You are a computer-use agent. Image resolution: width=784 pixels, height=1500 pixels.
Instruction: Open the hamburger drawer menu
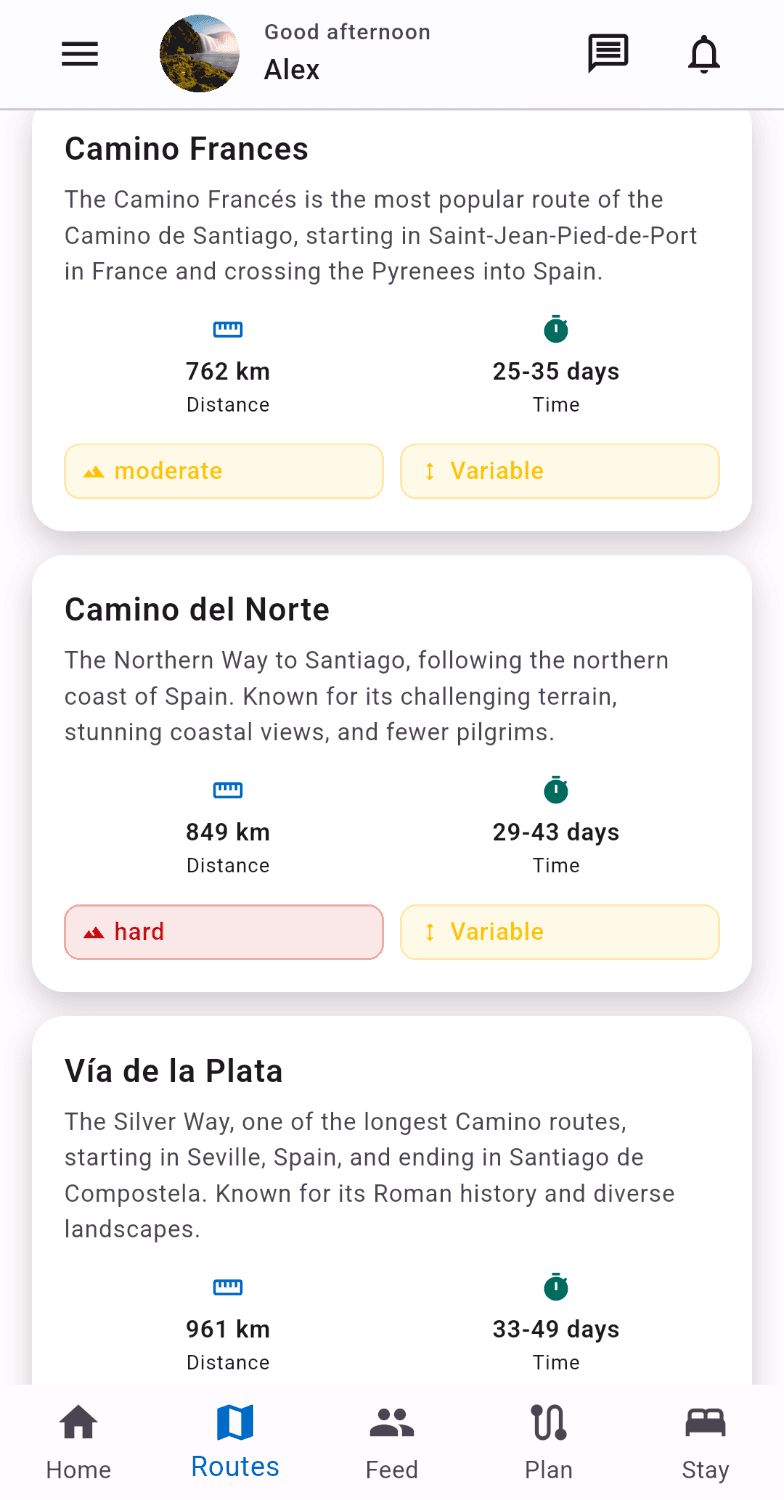(80, 54)
